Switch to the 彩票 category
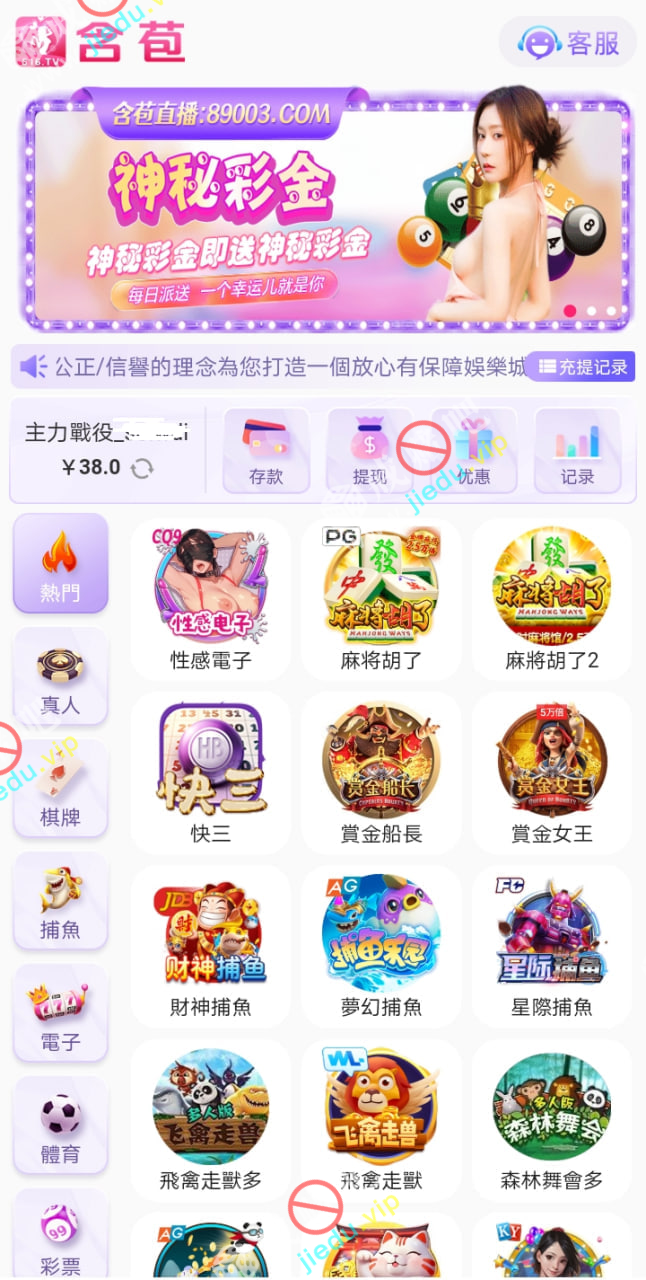 tap(60, 1236)
